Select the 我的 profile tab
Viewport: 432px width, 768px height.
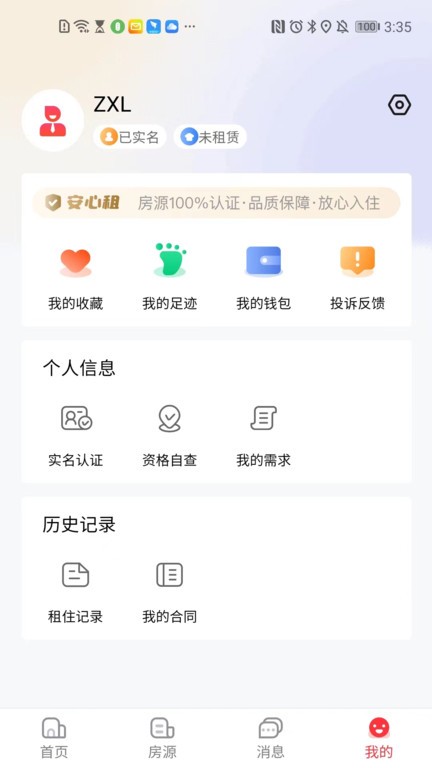[379, 739]
